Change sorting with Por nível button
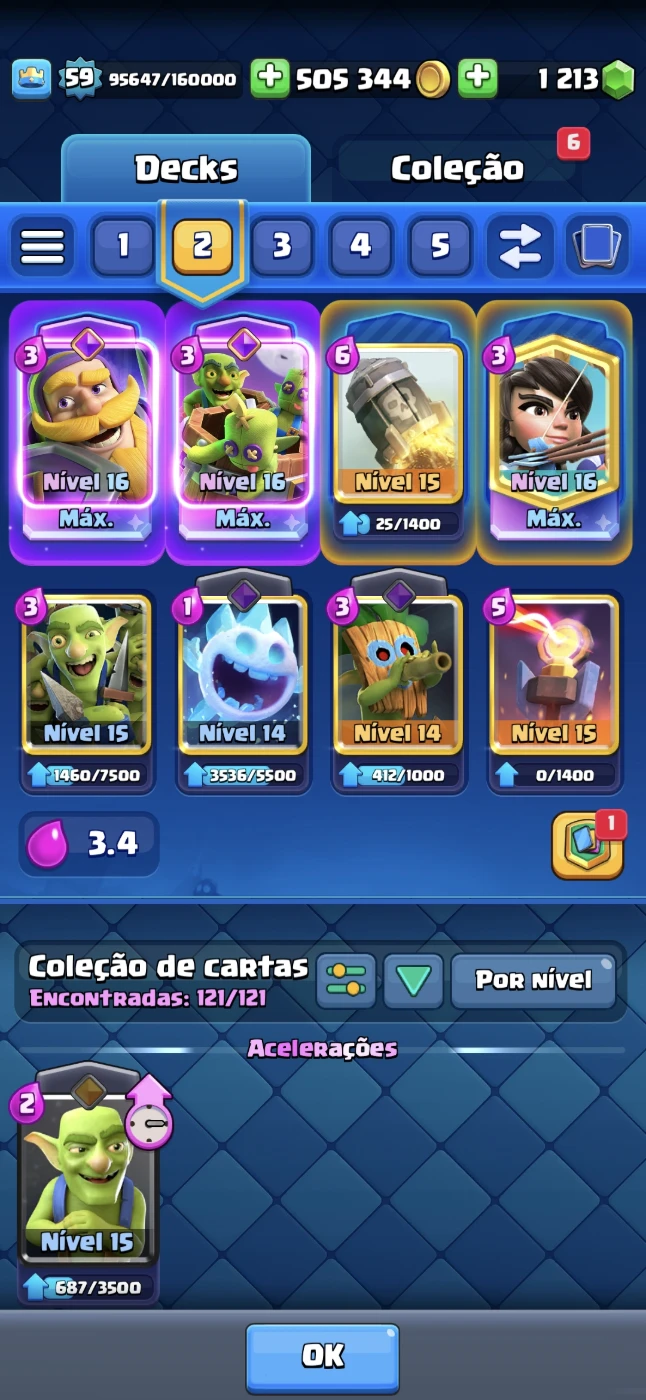 pyautogui.click(x=533, y=980)
